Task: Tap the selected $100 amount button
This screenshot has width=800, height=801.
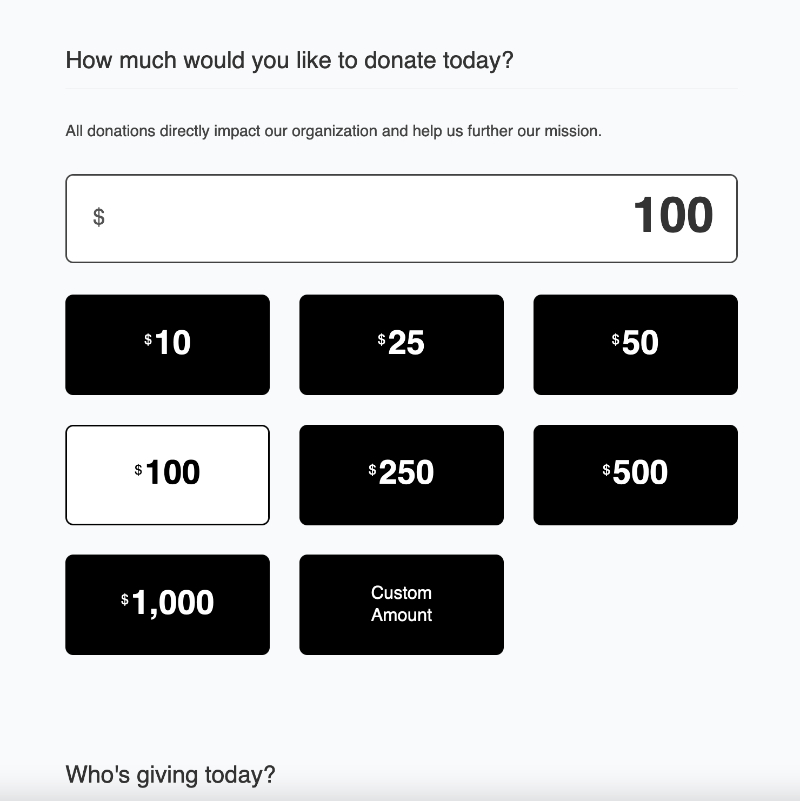Action: point(167,474)
